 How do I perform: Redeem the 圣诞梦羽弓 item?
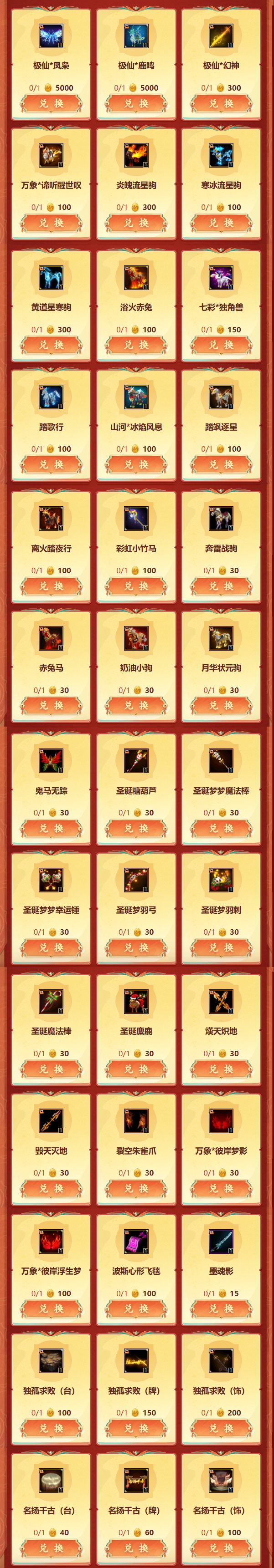point(136,948)
